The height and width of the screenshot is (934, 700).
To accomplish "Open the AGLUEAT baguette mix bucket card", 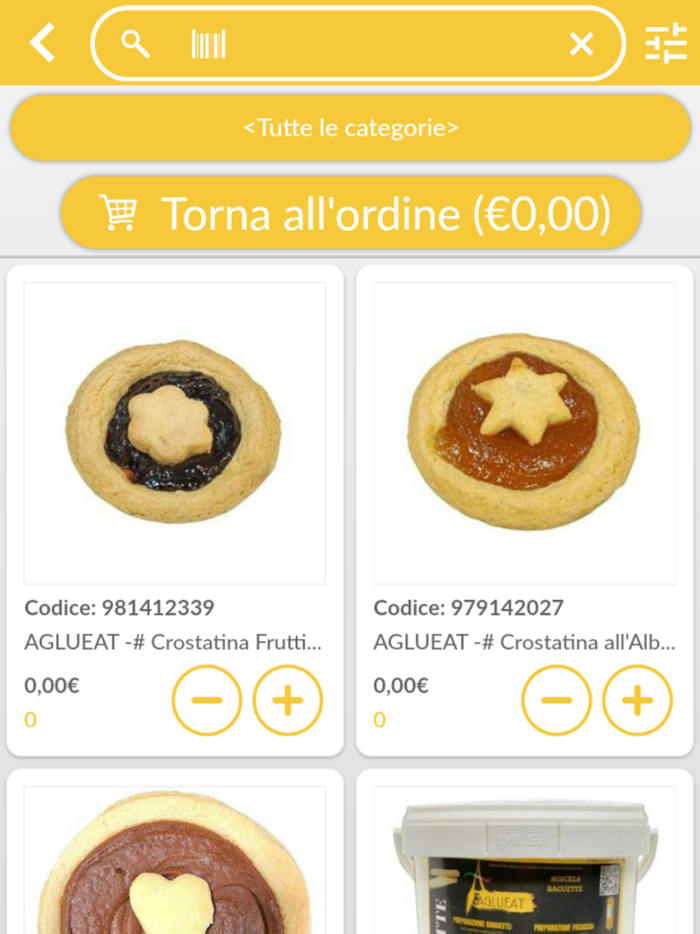I will (524, 858).
